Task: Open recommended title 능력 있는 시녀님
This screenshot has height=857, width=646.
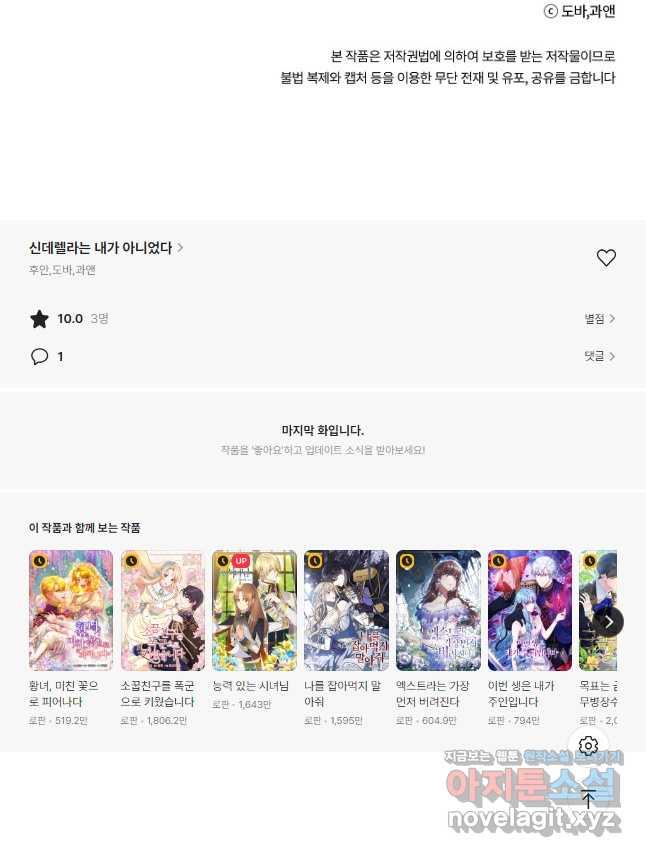Action: point(254,610)
